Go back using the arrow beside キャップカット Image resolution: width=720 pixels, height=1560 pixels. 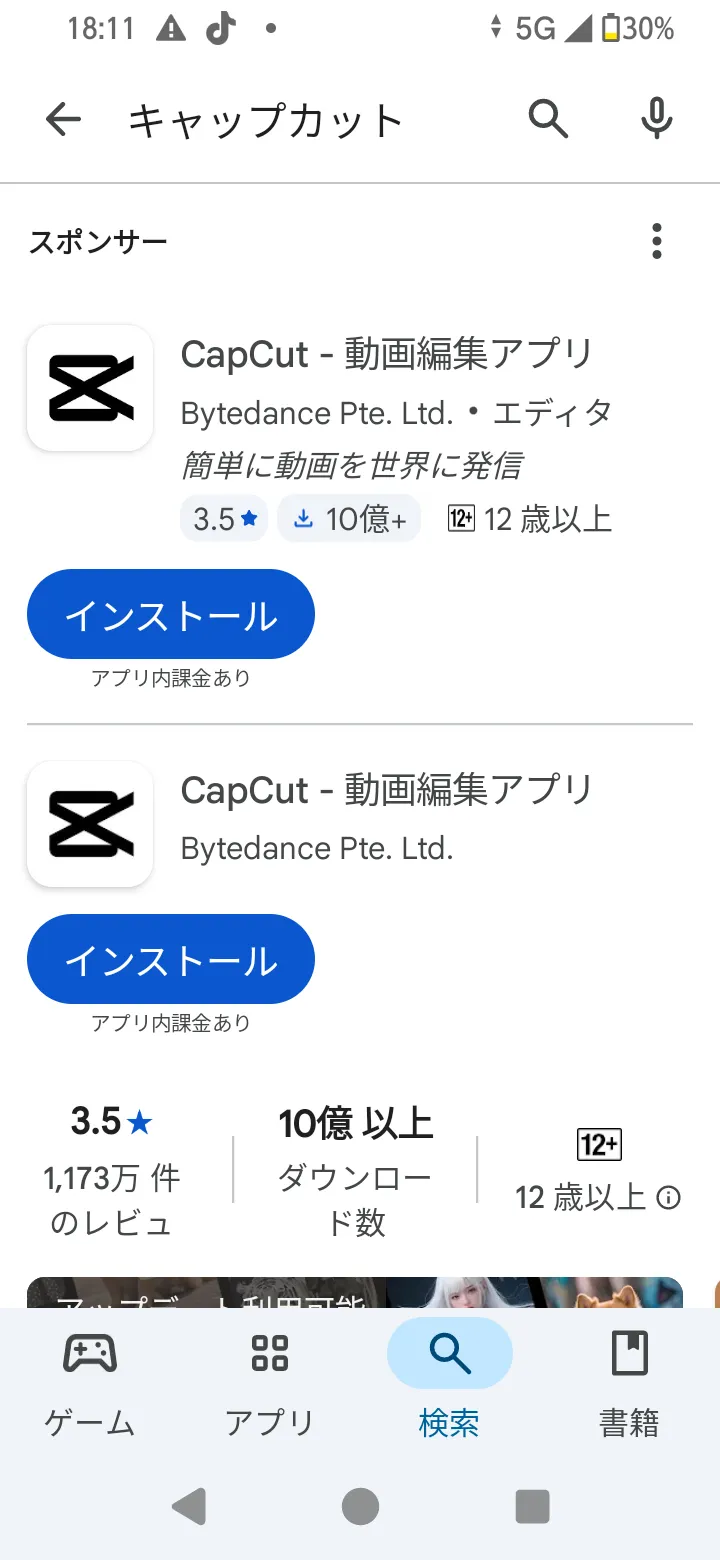click(x=63, y=121)
